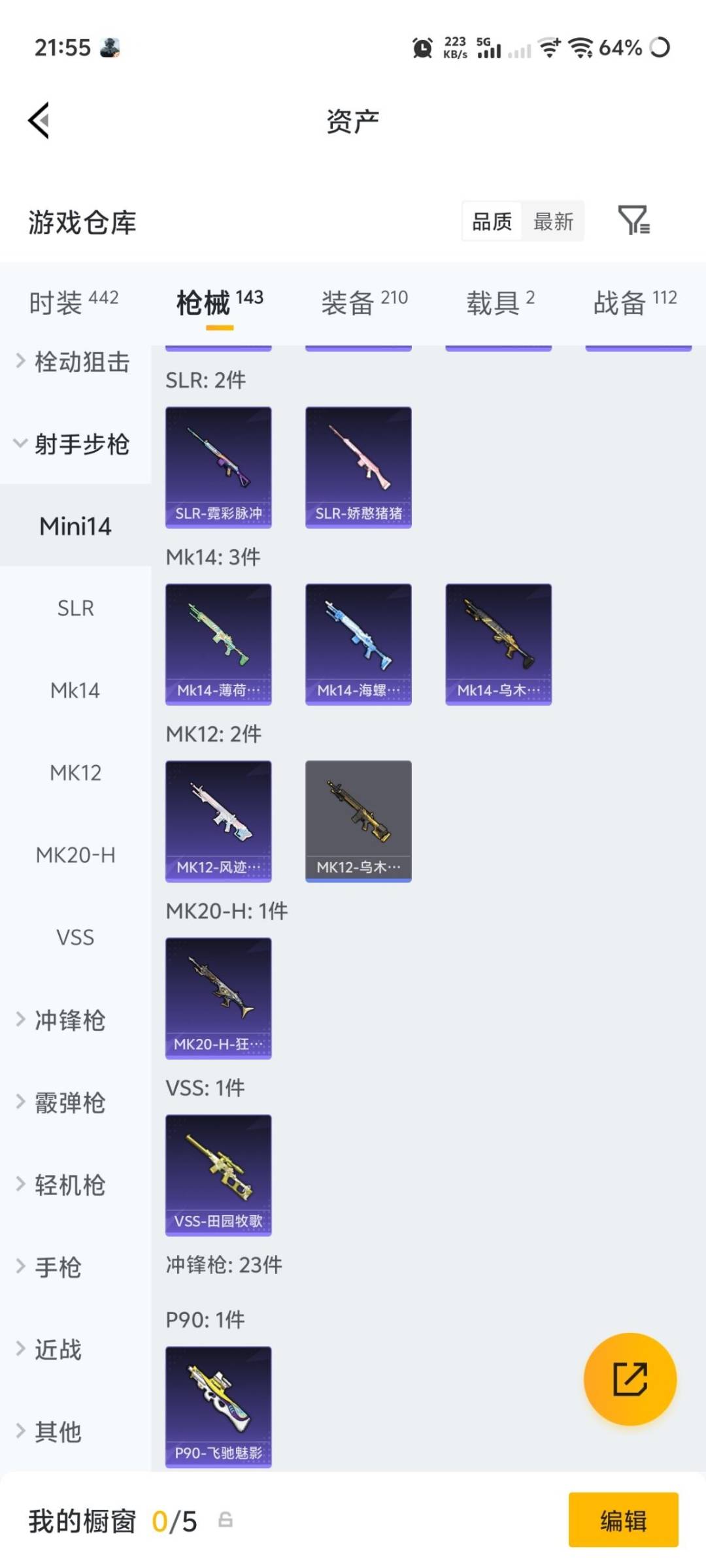Image resolution: width=706 pixels, height=1568 pixels.
Task: Expand the 近战 category
Action: (63, 1350)
